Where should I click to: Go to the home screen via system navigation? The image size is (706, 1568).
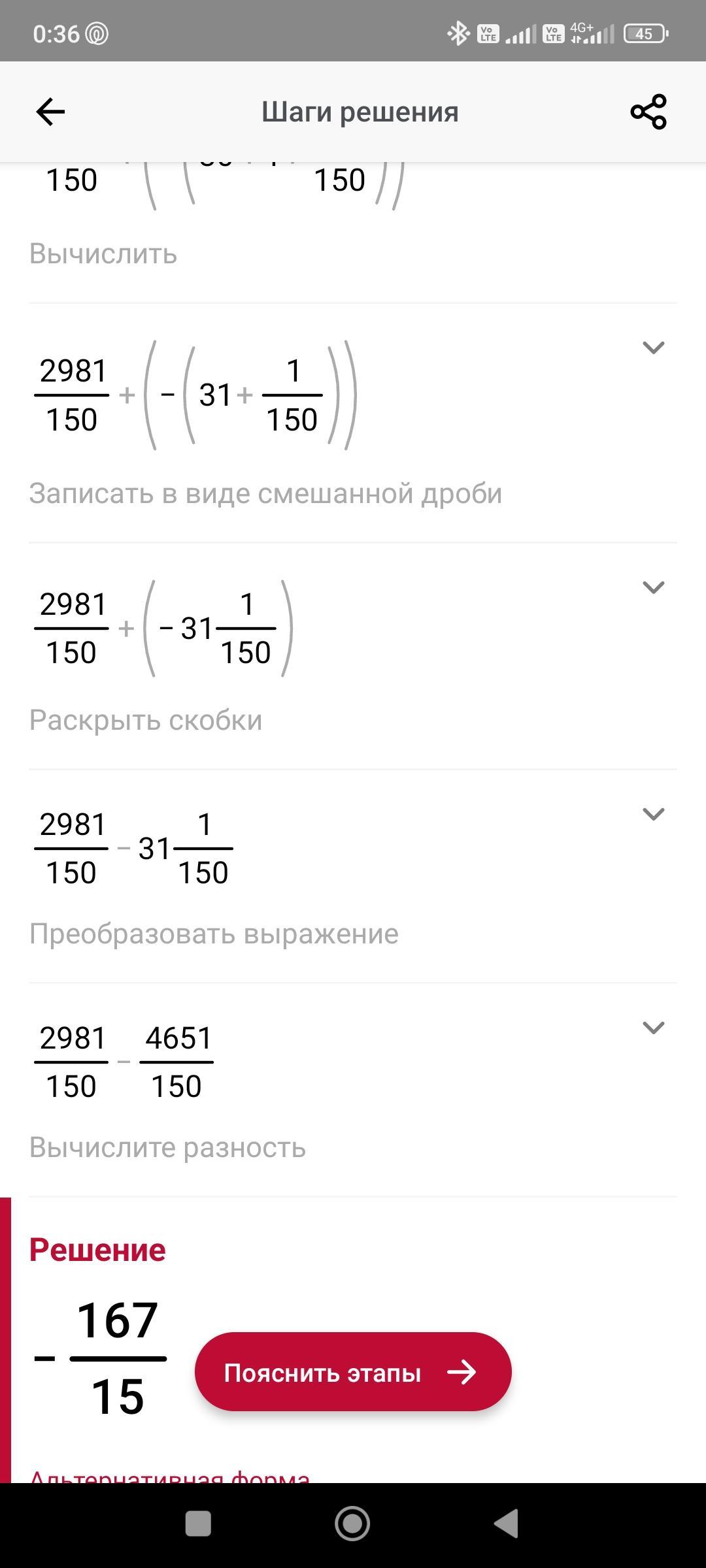click(x=352, y=1524)
